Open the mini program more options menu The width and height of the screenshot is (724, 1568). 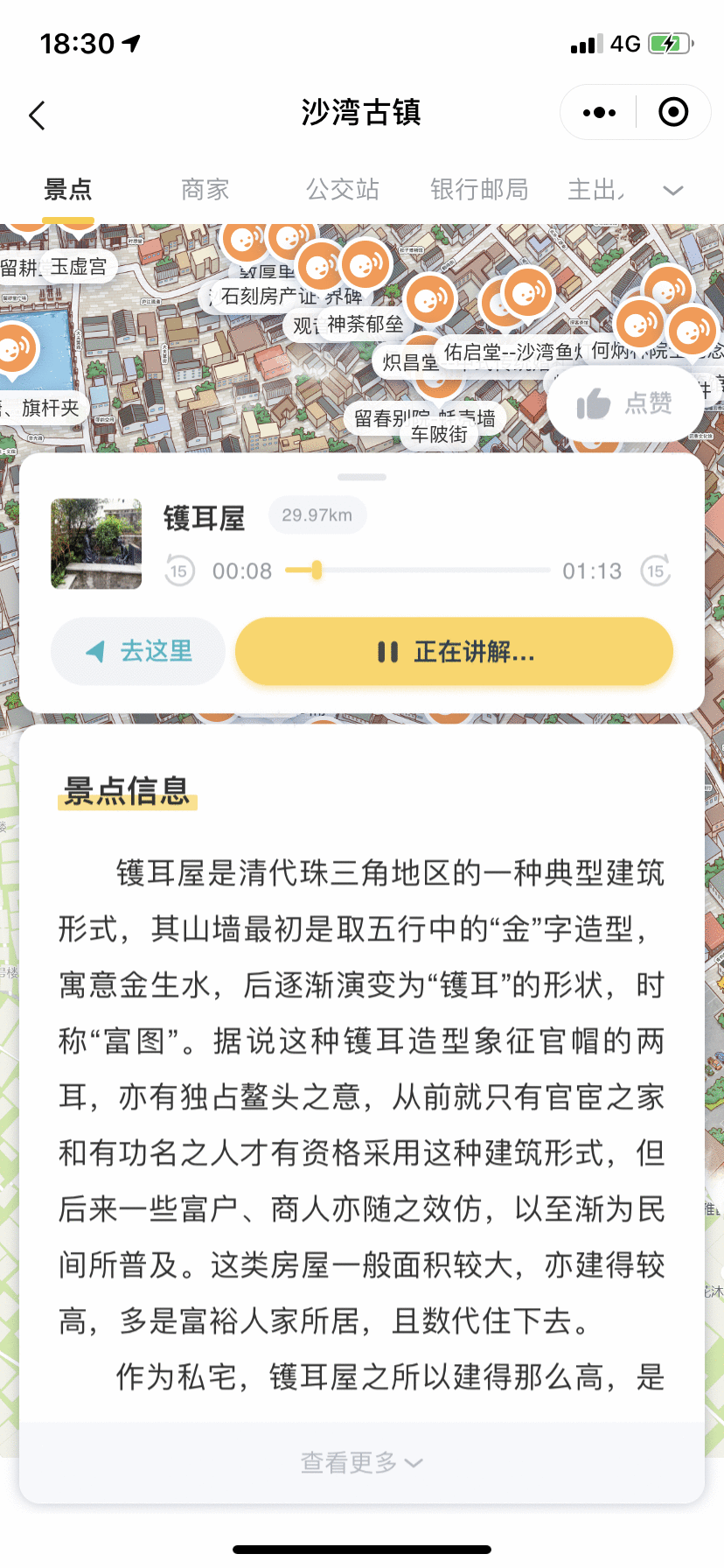point(599,113)
